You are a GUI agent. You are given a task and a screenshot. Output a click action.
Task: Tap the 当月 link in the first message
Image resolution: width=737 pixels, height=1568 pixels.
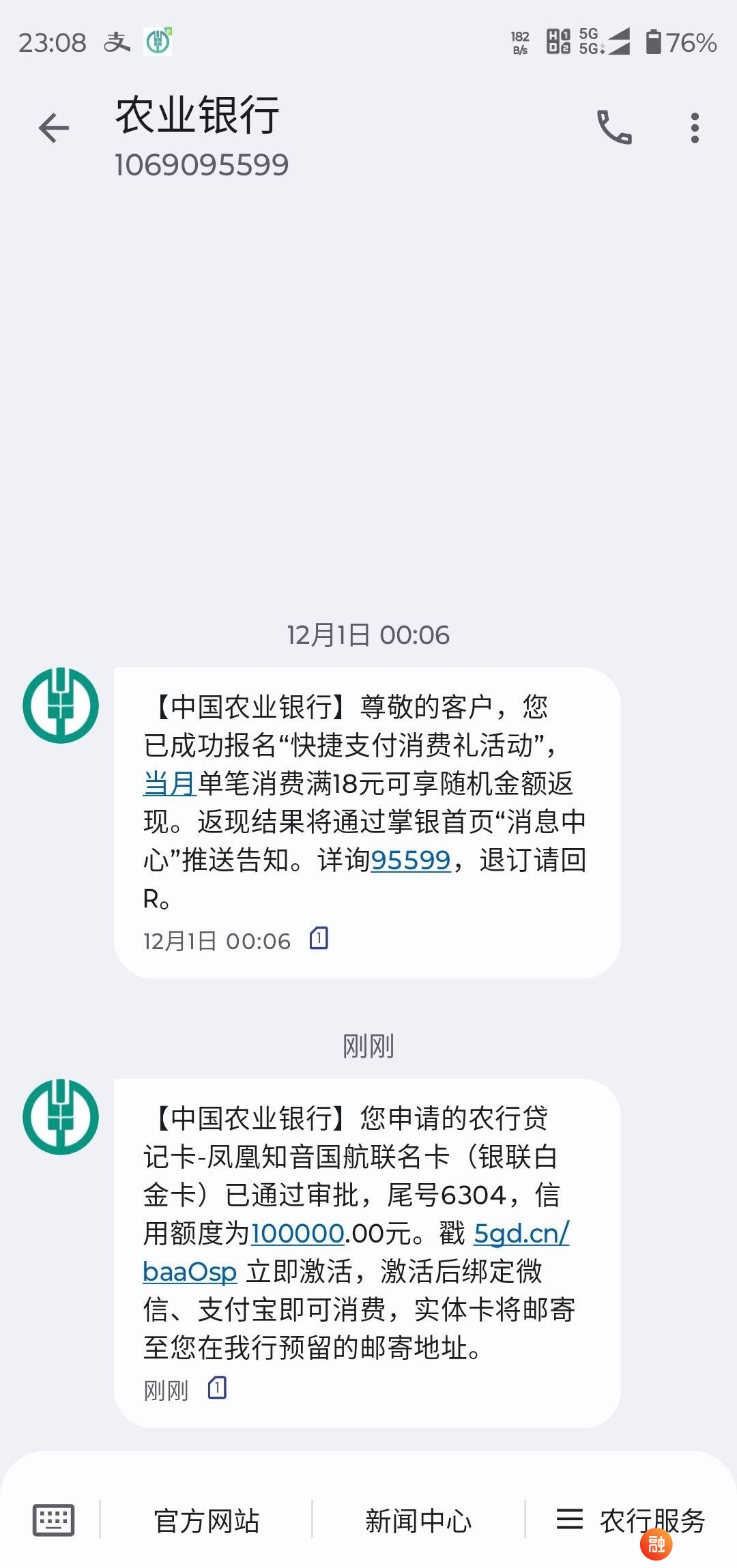click(170, 784)
